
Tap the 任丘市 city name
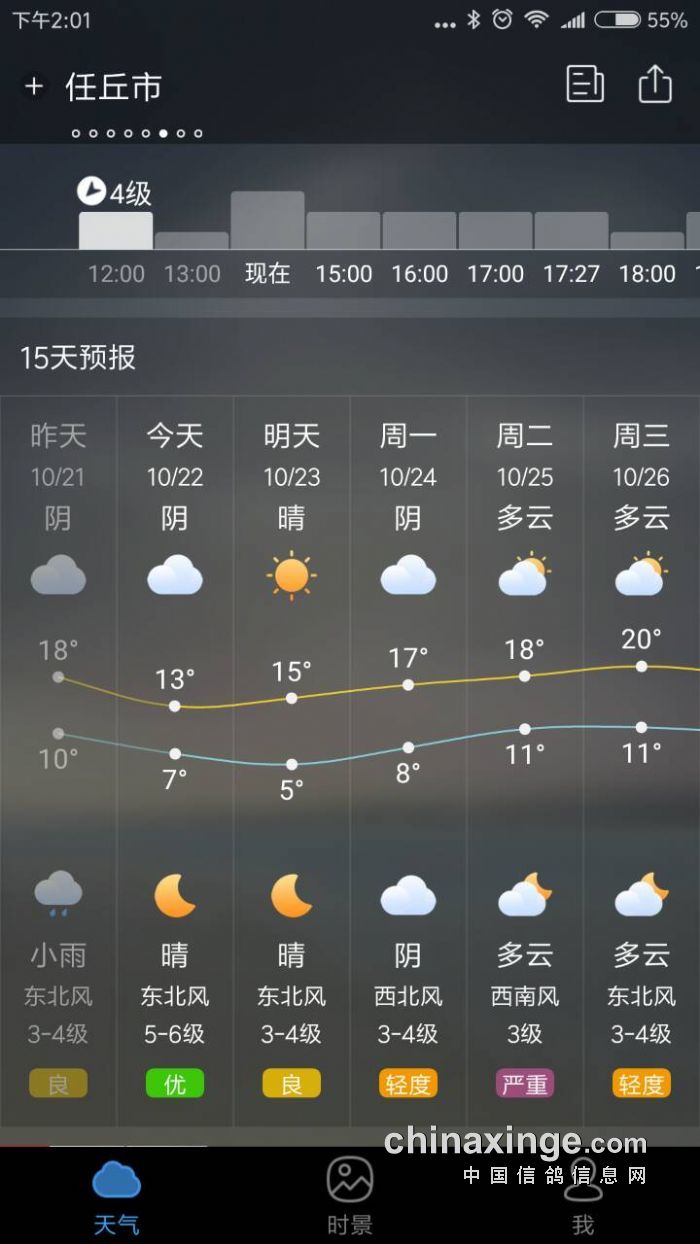114,87
